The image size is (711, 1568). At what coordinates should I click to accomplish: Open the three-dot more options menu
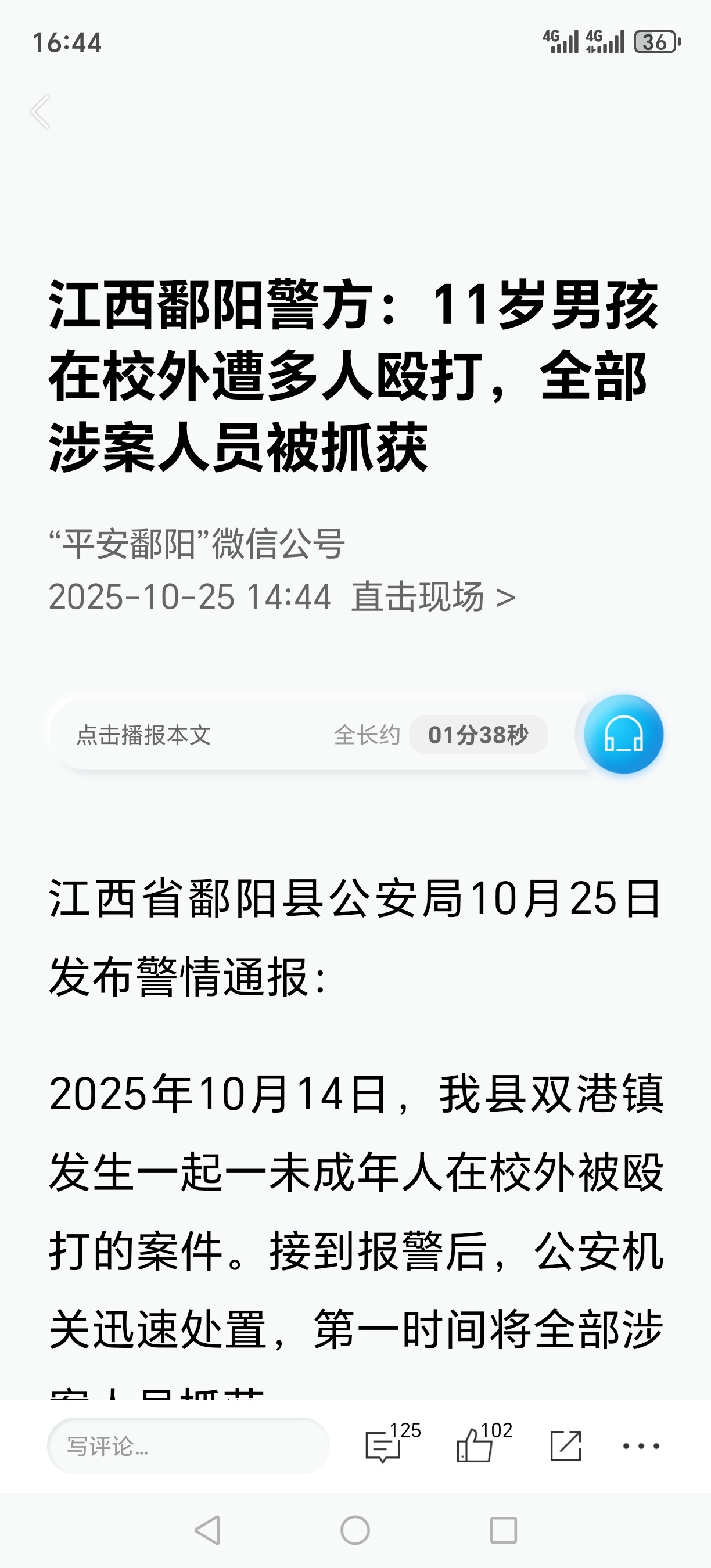tap(640, 1445)
